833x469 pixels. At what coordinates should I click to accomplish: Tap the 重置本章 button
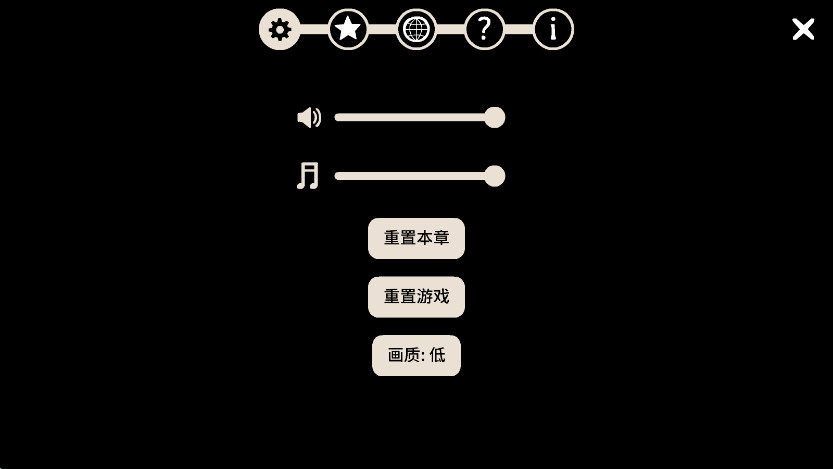point(416,238)
